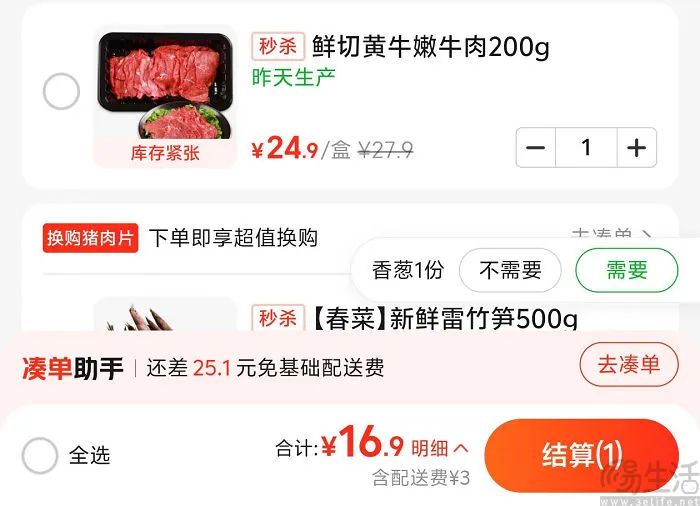
Task: Increase the beef quantity with plus
Action: 636,148
